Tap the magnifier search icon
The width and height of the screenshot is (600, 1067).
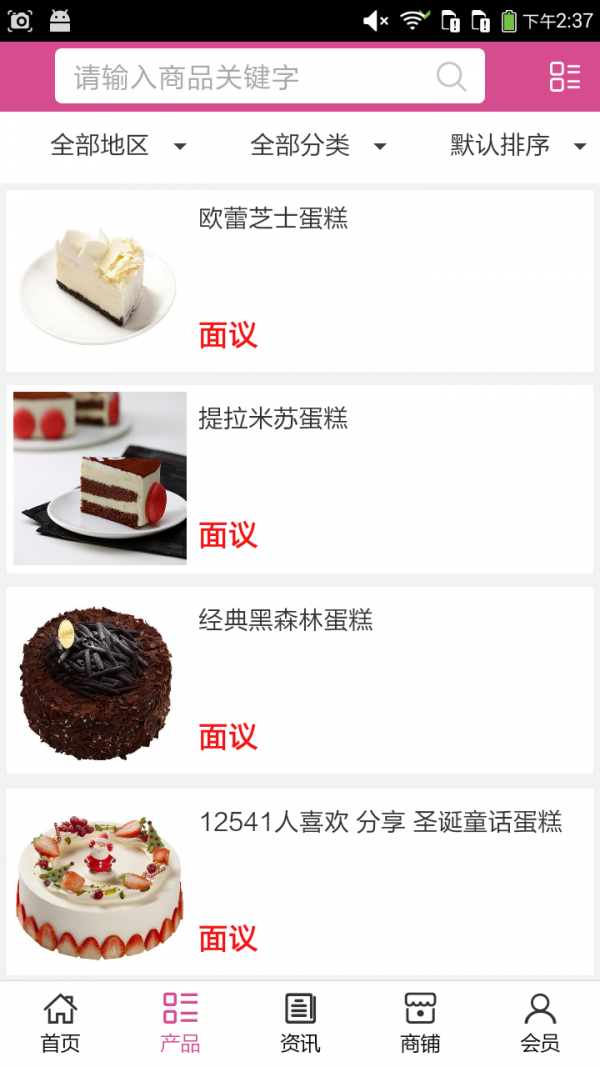452,77
